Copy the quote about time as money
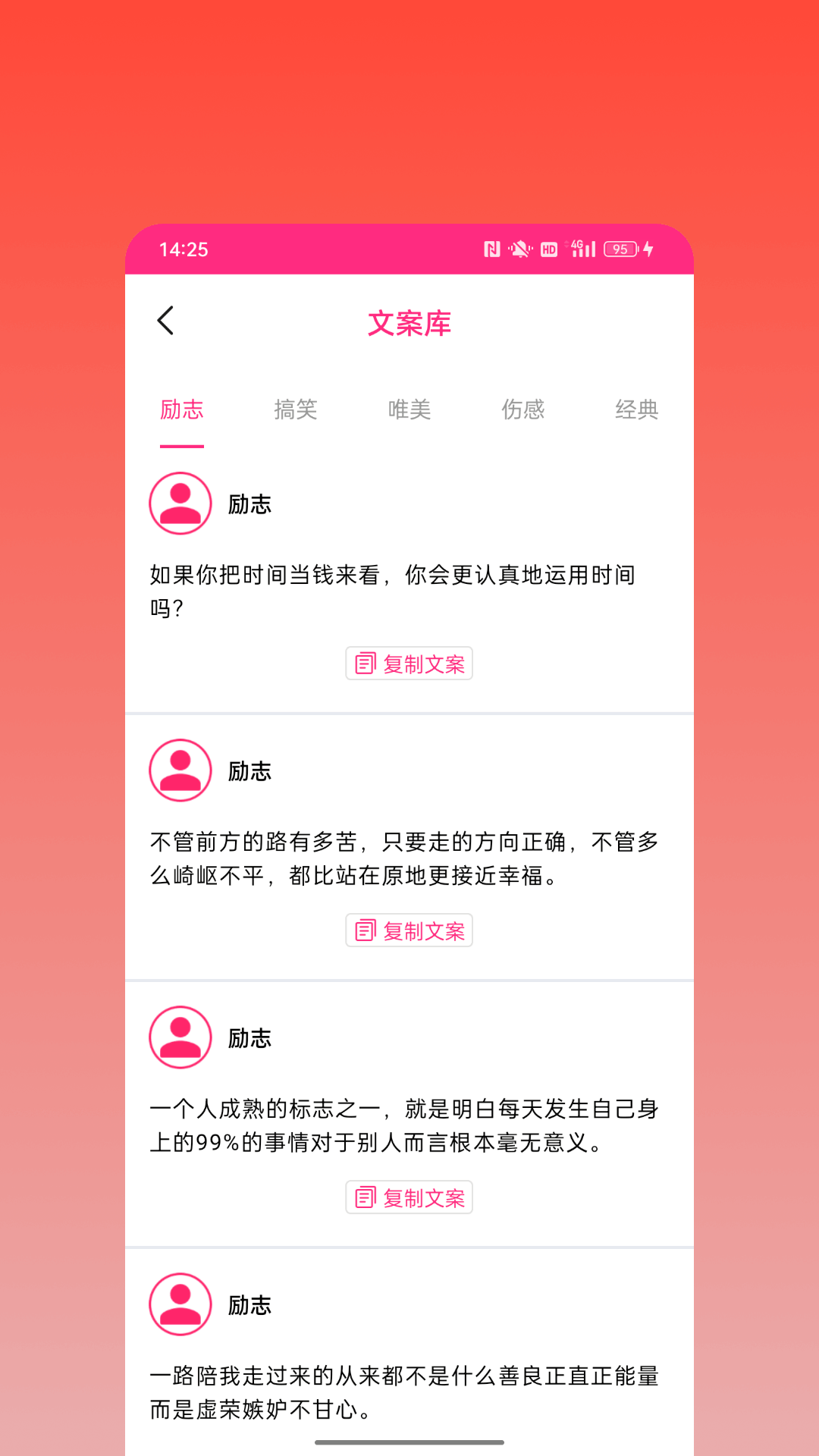819x1456 pixels. point(409,663)
